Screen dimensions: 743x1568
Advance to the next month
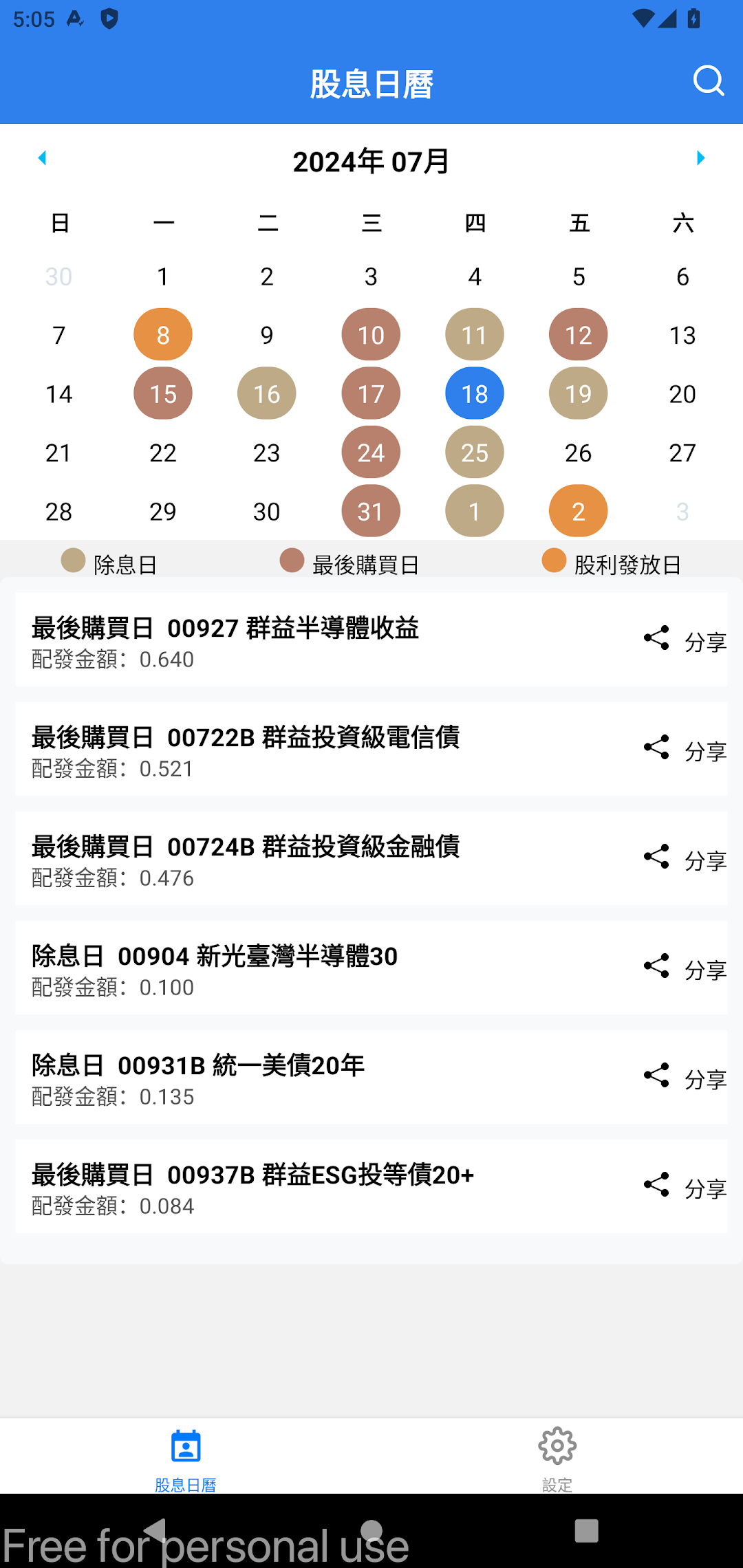coord(700,158)
